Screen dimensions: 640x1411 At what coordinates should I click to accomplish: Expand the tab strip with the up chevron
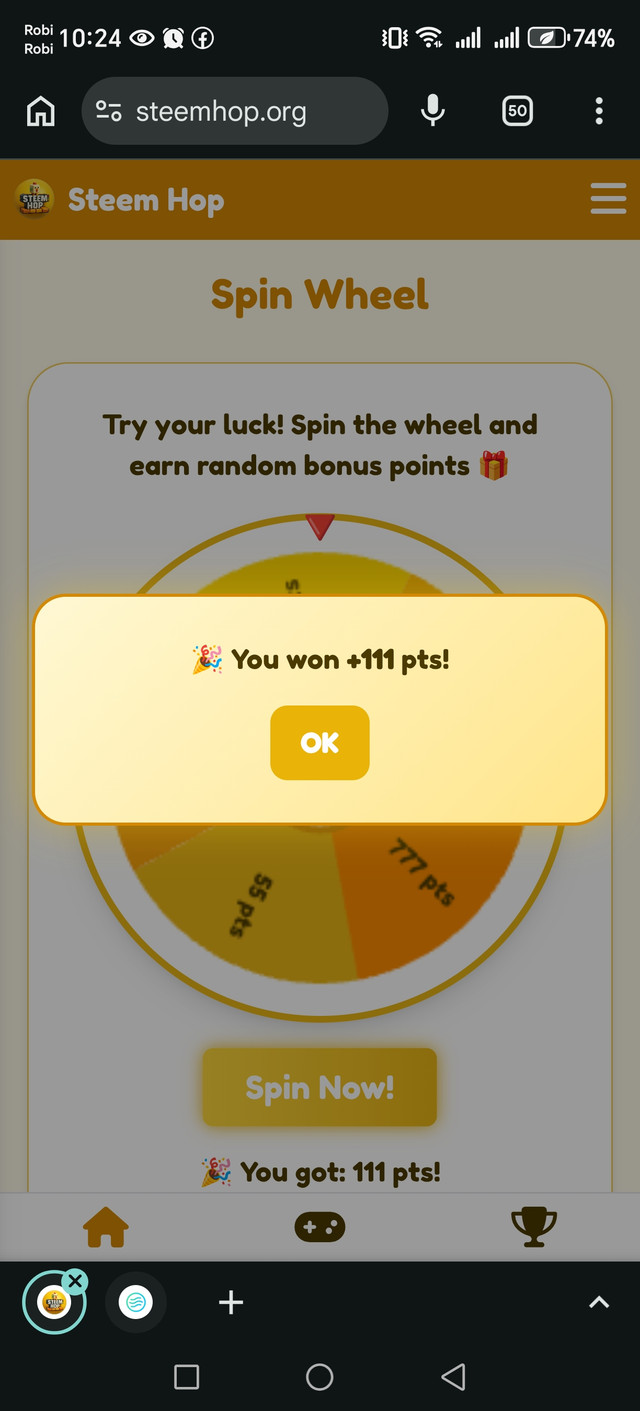click(x=598, y=1302)
